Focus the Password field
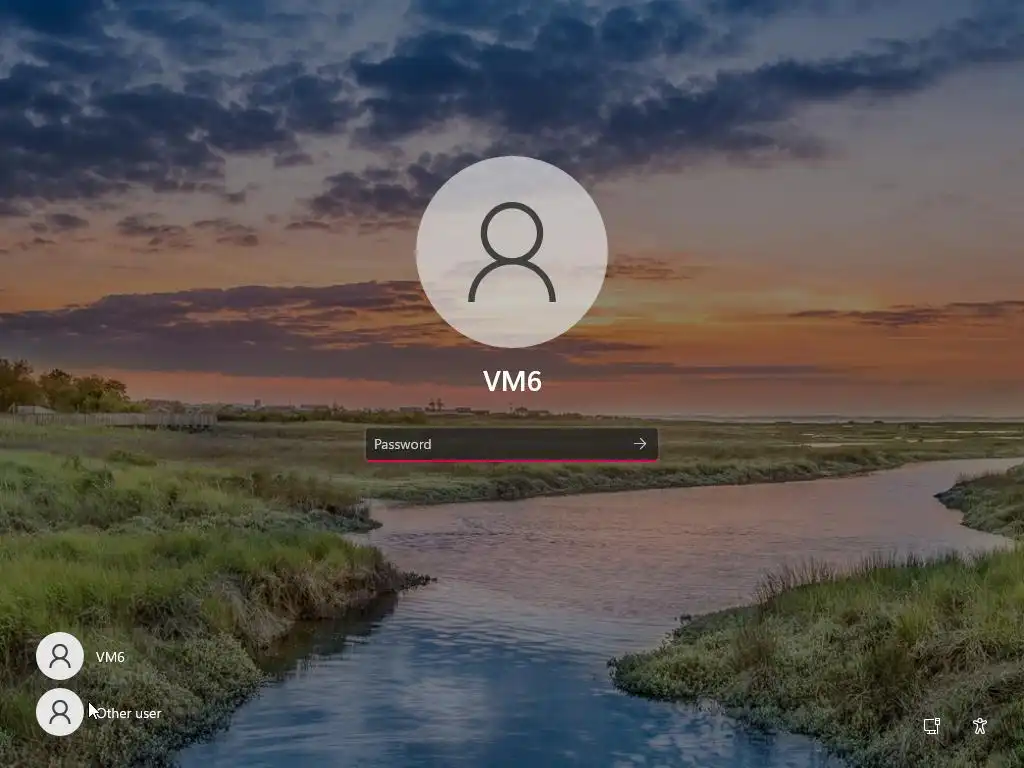The width and height of the screenshot is (1024, 768). coord(497,444)
